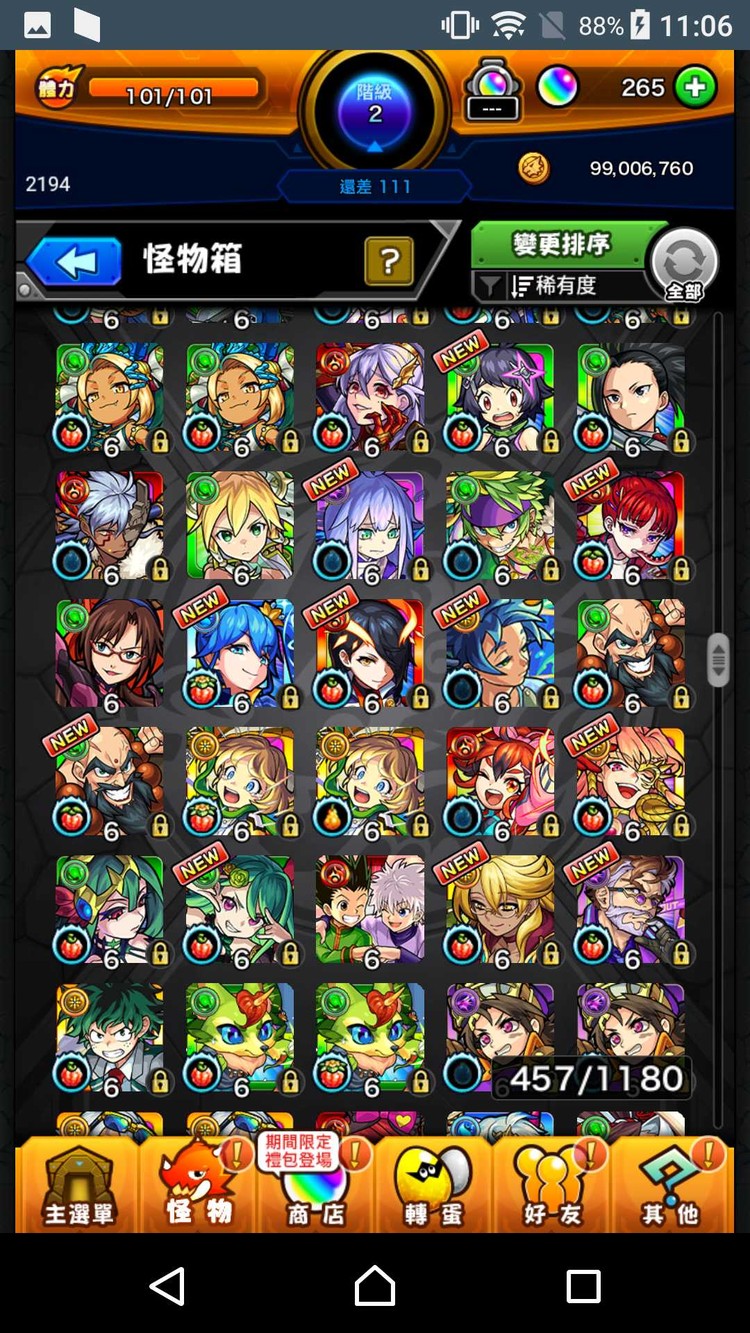The image size is (750, 1333).
Task: Select the green-haired boy on yellow background
Action: 110,1037
